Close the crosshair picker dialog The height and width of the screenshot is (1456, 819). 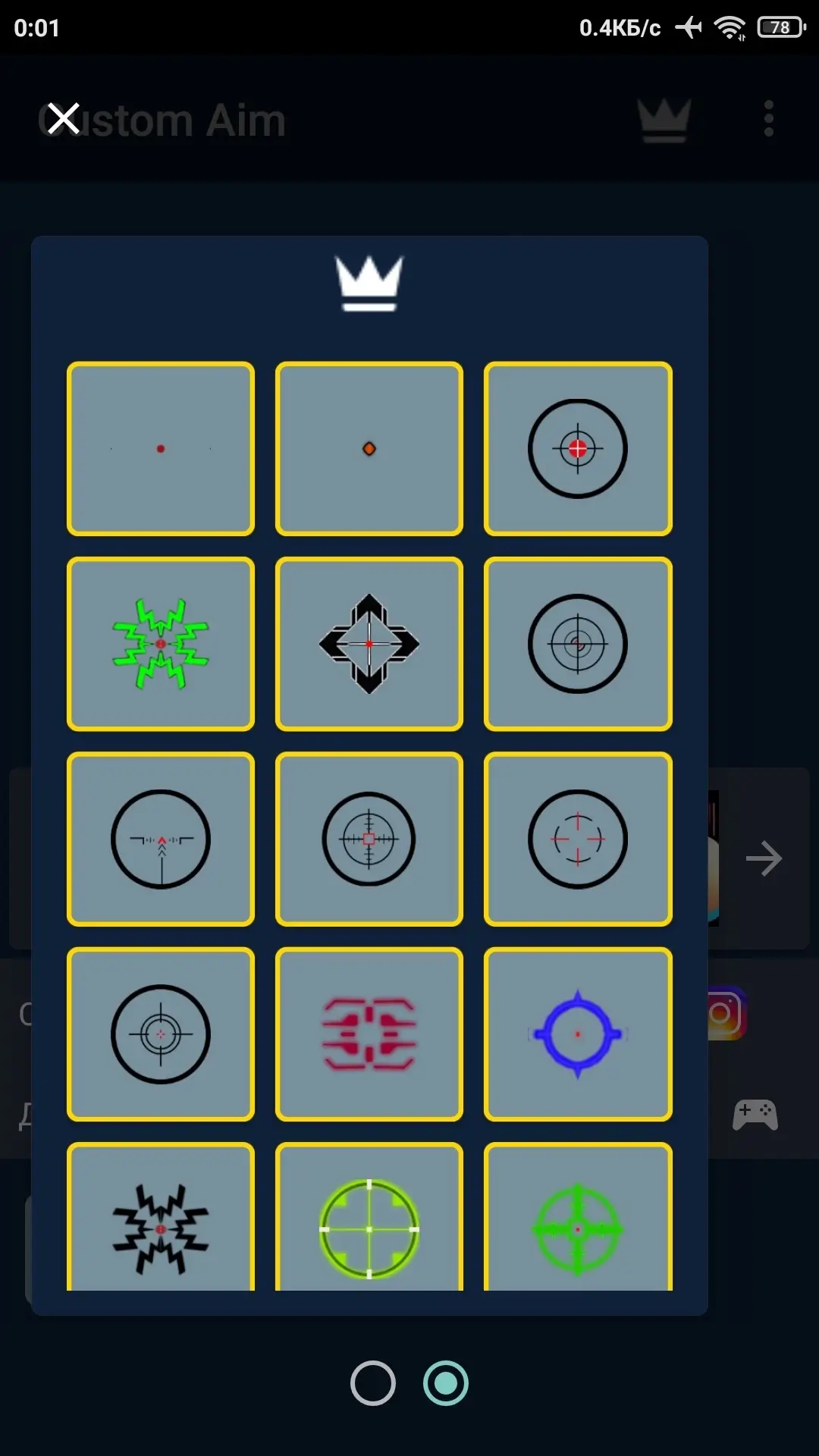point(64,119)
